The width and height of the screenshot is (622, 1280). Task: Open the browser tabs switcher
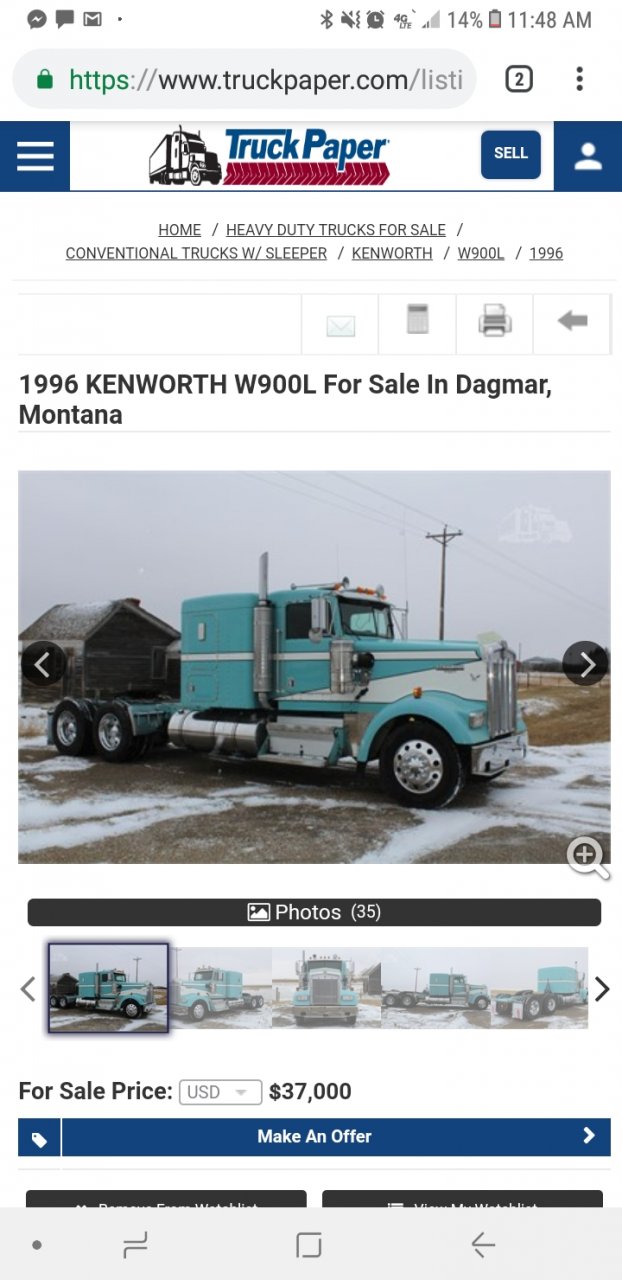pos(518,80)
